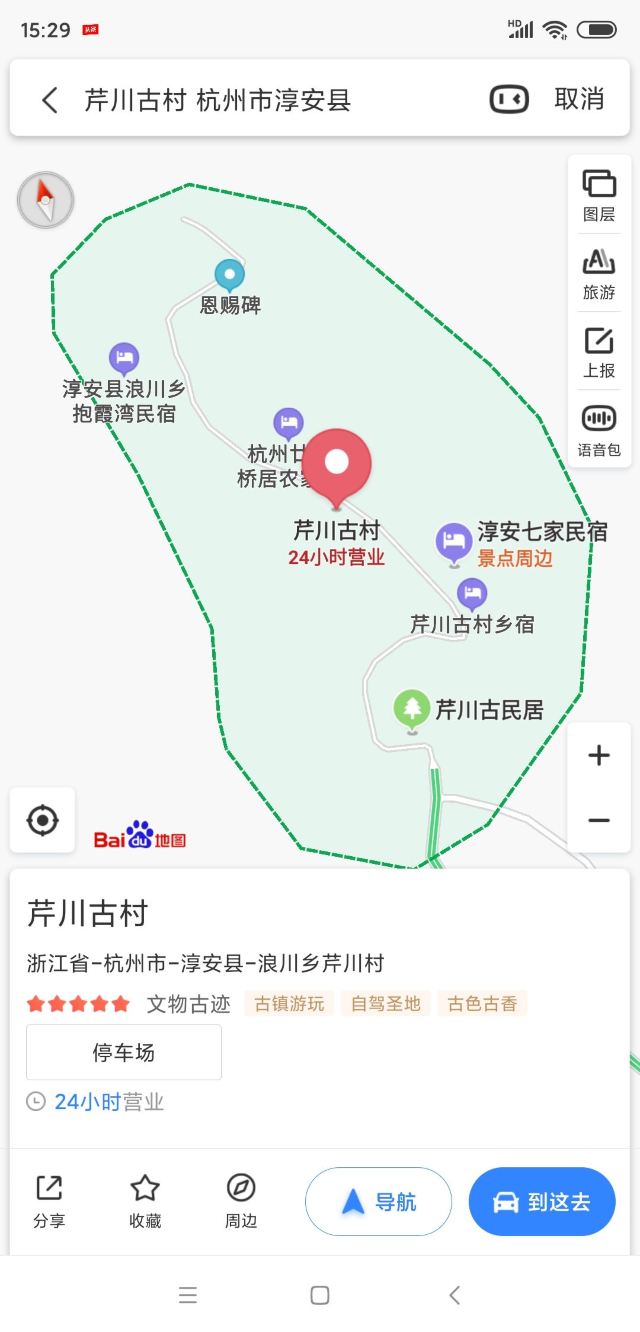The width and height of the screenshot is (640, 1332).
Task: Save 芹川古村 to favorites with 收藏
Action: click(x=145, y=1200)
